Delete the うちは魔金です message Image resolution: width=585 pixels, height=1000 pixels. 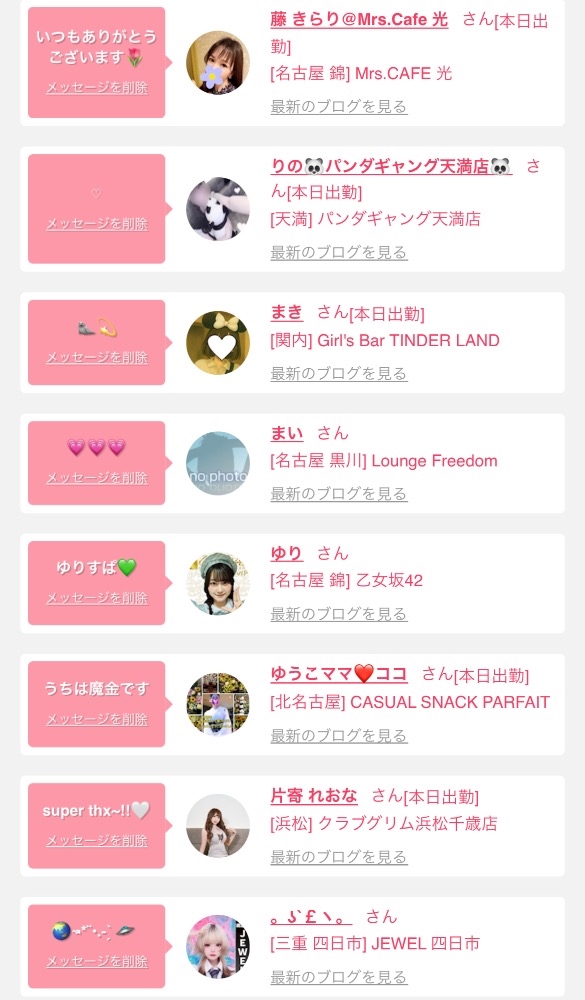(97, 719)
